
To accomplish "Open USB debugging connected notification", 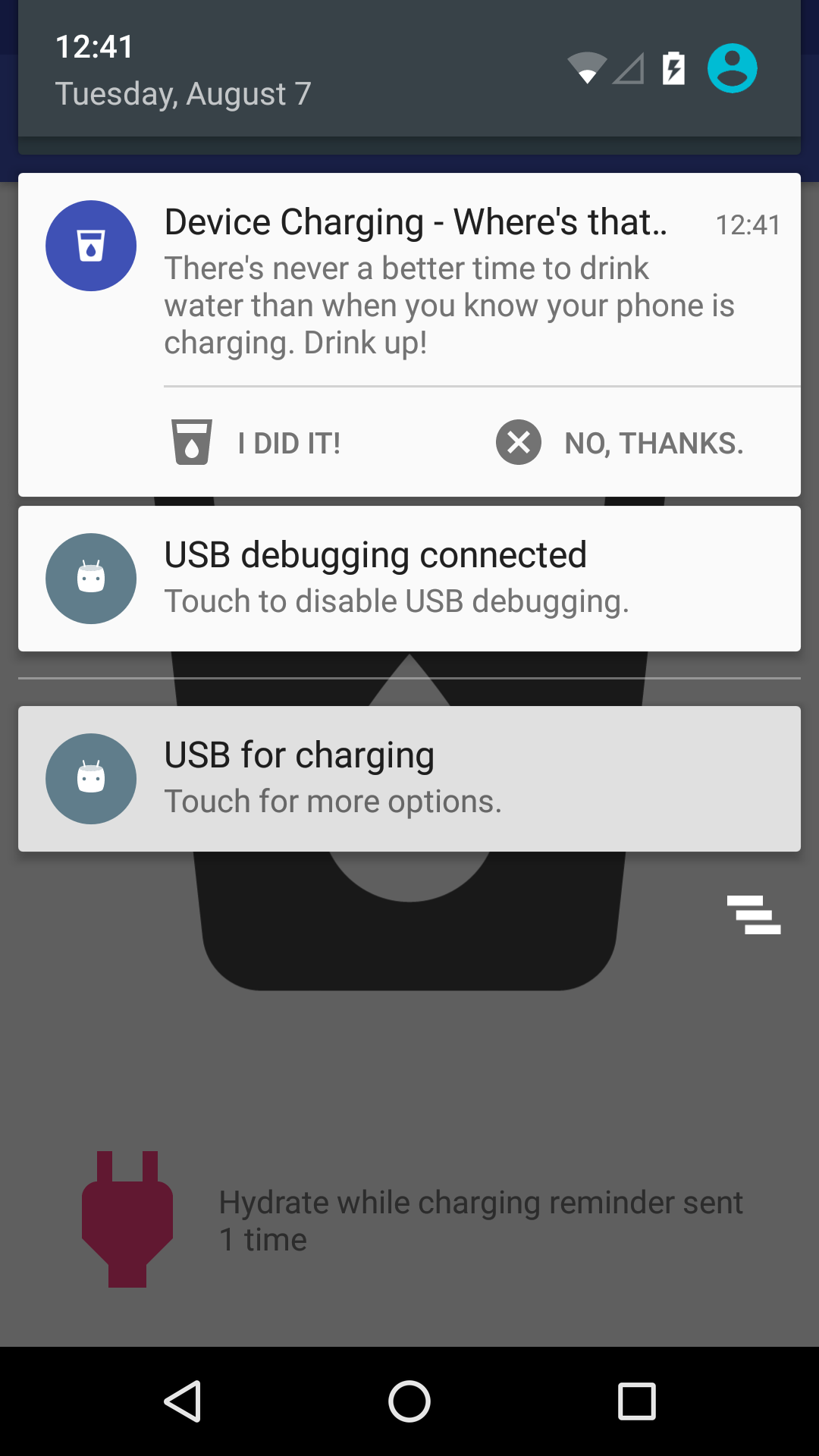I will [x=409, y=579].
